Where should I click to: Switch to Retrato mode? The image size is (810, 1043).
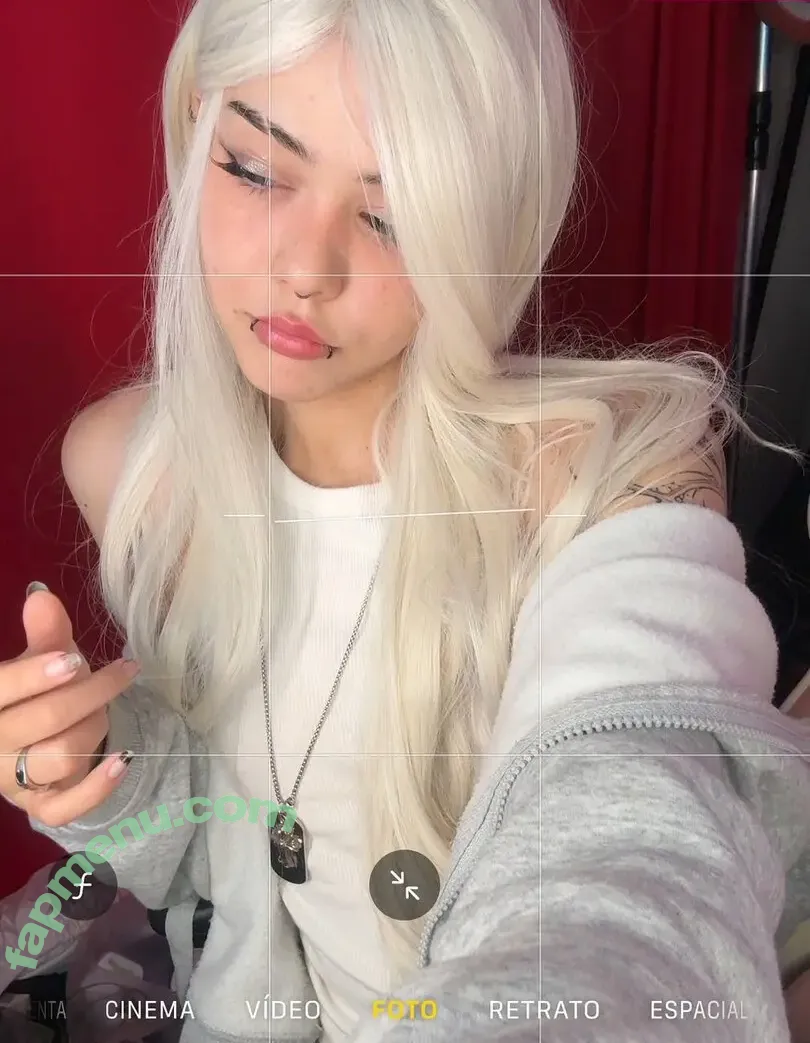[544, 1010]
